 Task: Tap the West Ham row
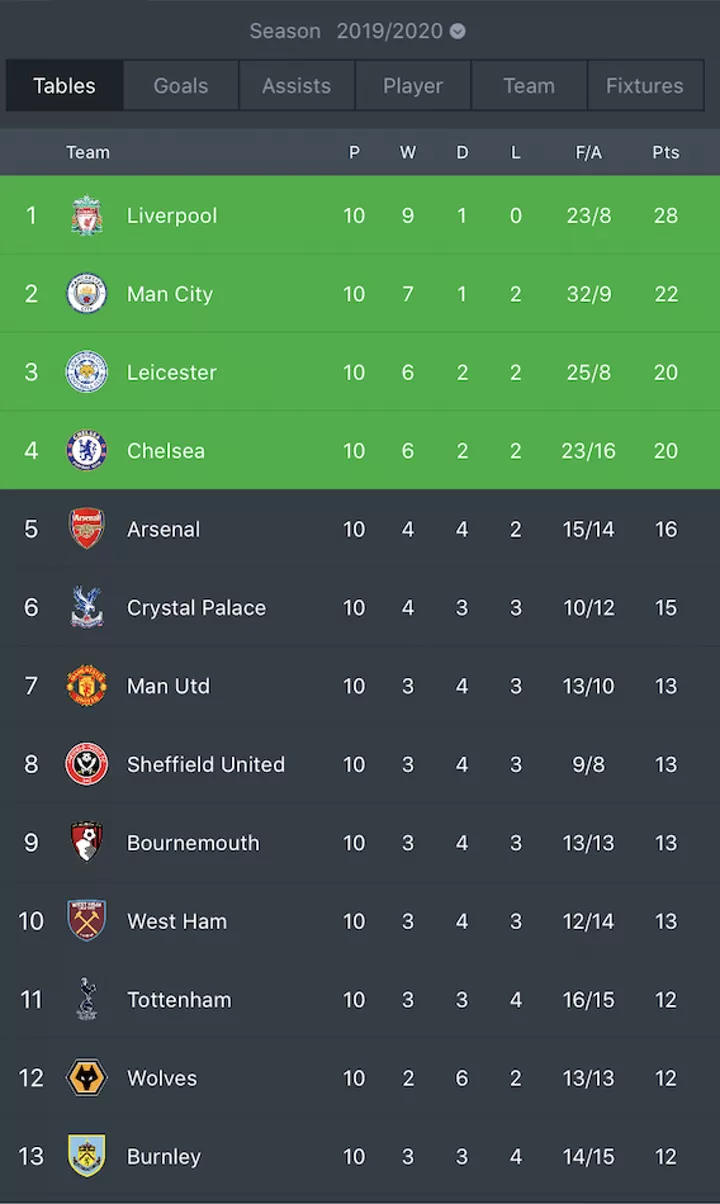tap(360, 921)
